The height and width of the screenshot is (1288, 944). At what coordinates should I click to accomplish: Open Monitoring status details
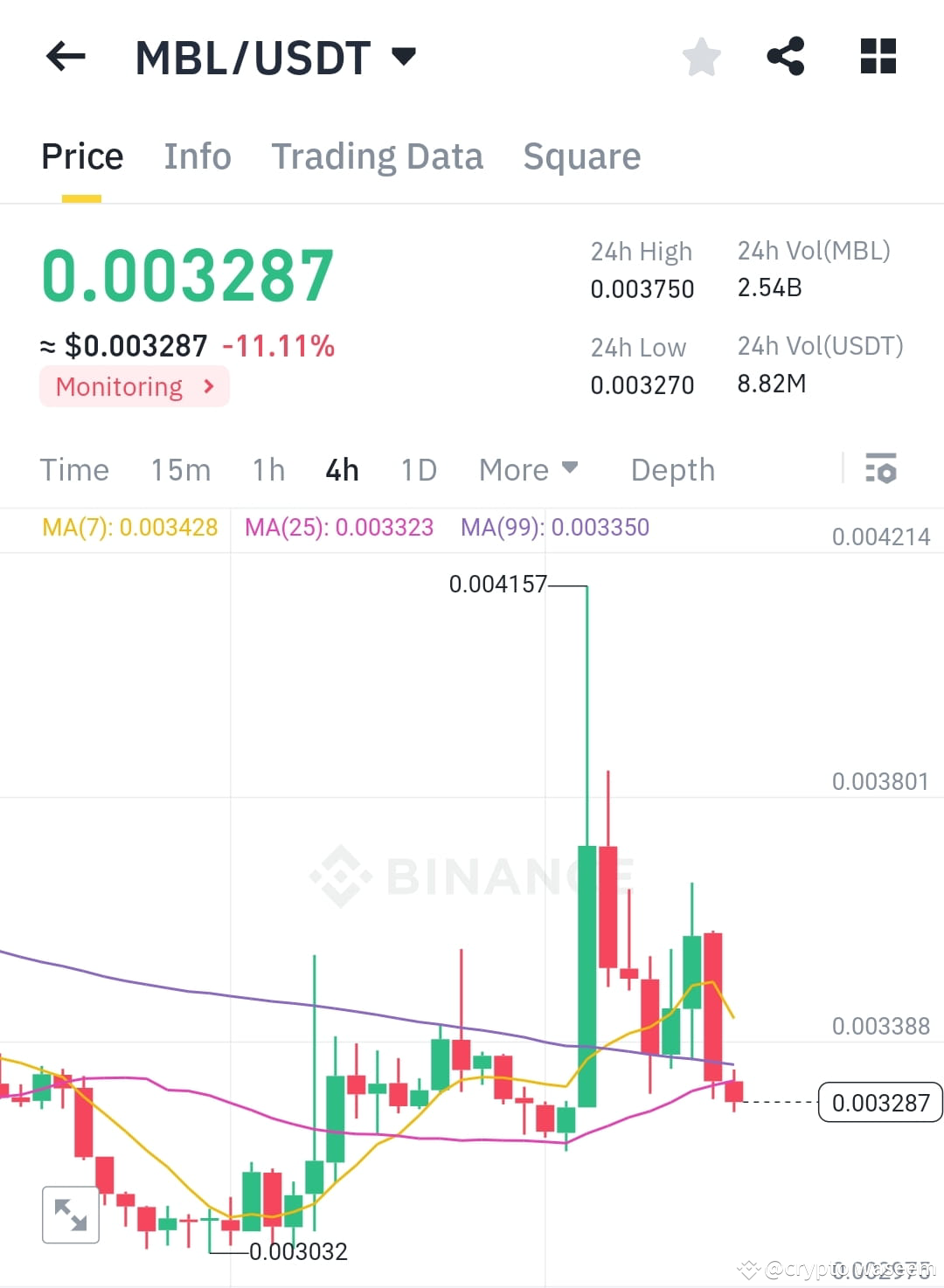[134, 386]
